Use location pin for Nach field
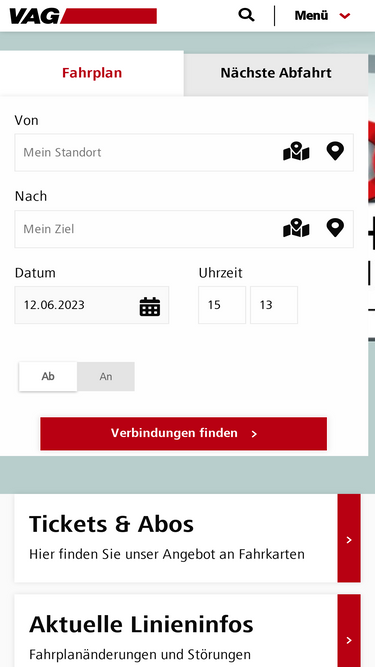 point(335,228)
